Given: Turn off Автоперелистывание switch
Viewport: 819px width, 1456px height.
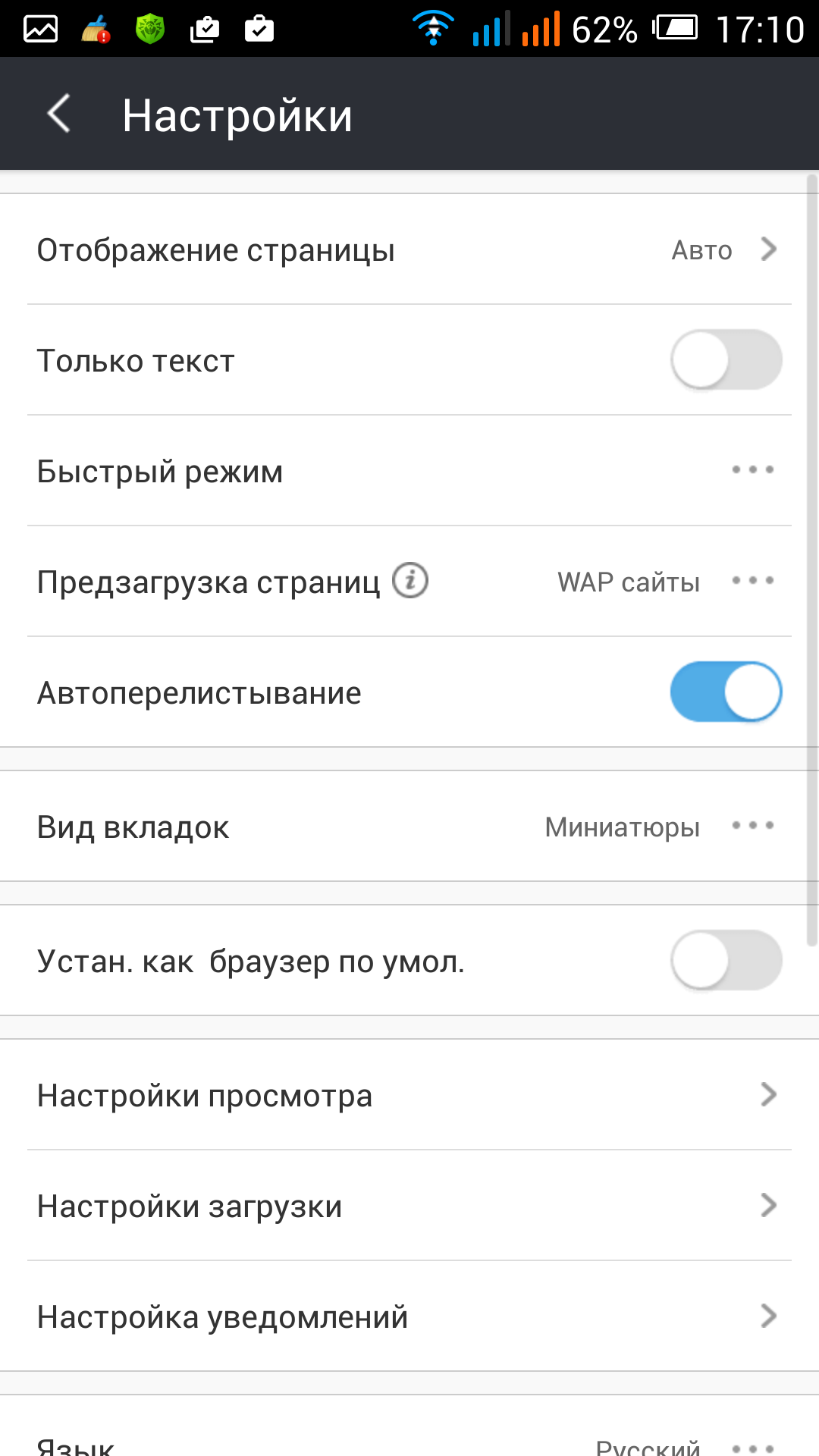Looking at the screenshot, I should click(x=726, y=692).
